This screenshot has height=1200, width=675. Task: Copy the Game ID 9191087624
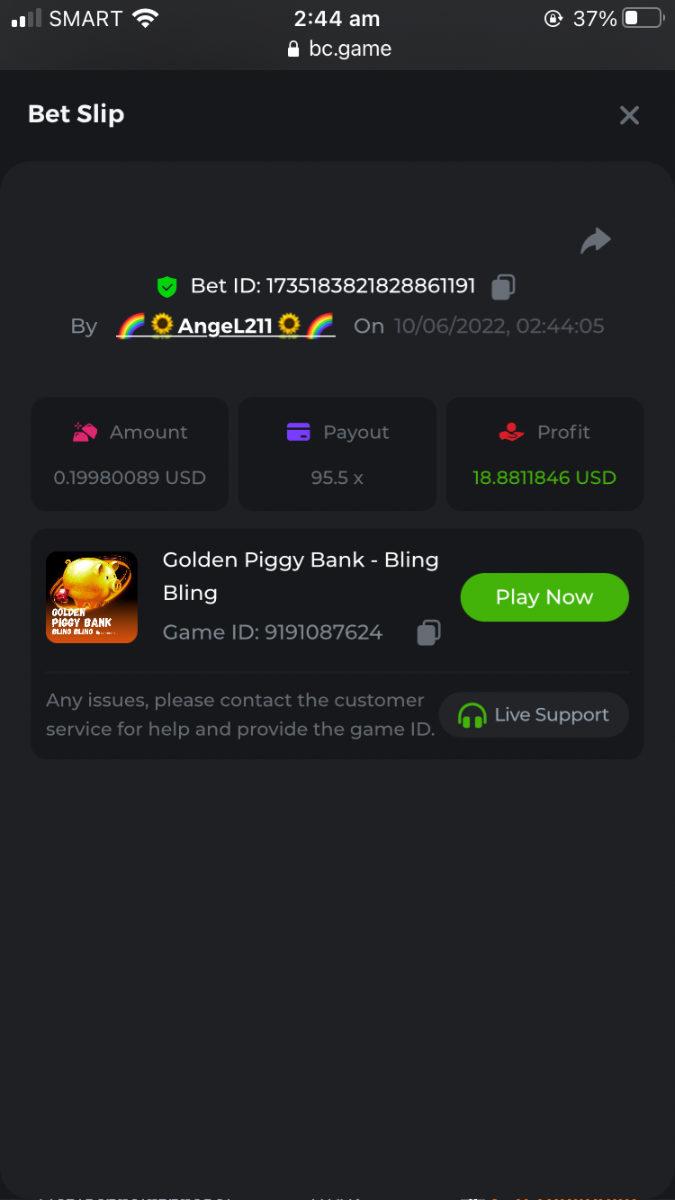(x=428, y=632)
